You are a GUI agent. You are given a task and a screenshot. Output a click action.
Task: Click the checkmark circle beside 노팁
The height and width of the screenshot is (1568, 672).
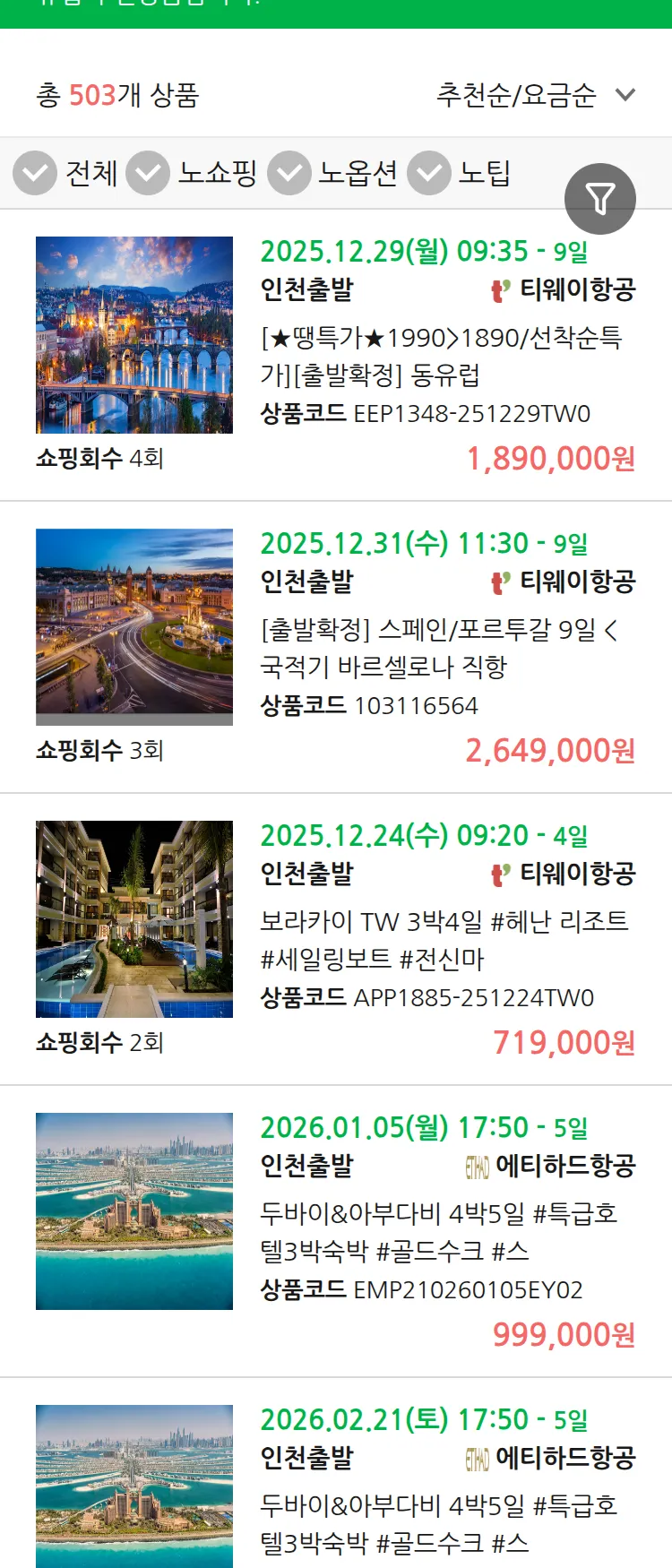tap(429, 174)
